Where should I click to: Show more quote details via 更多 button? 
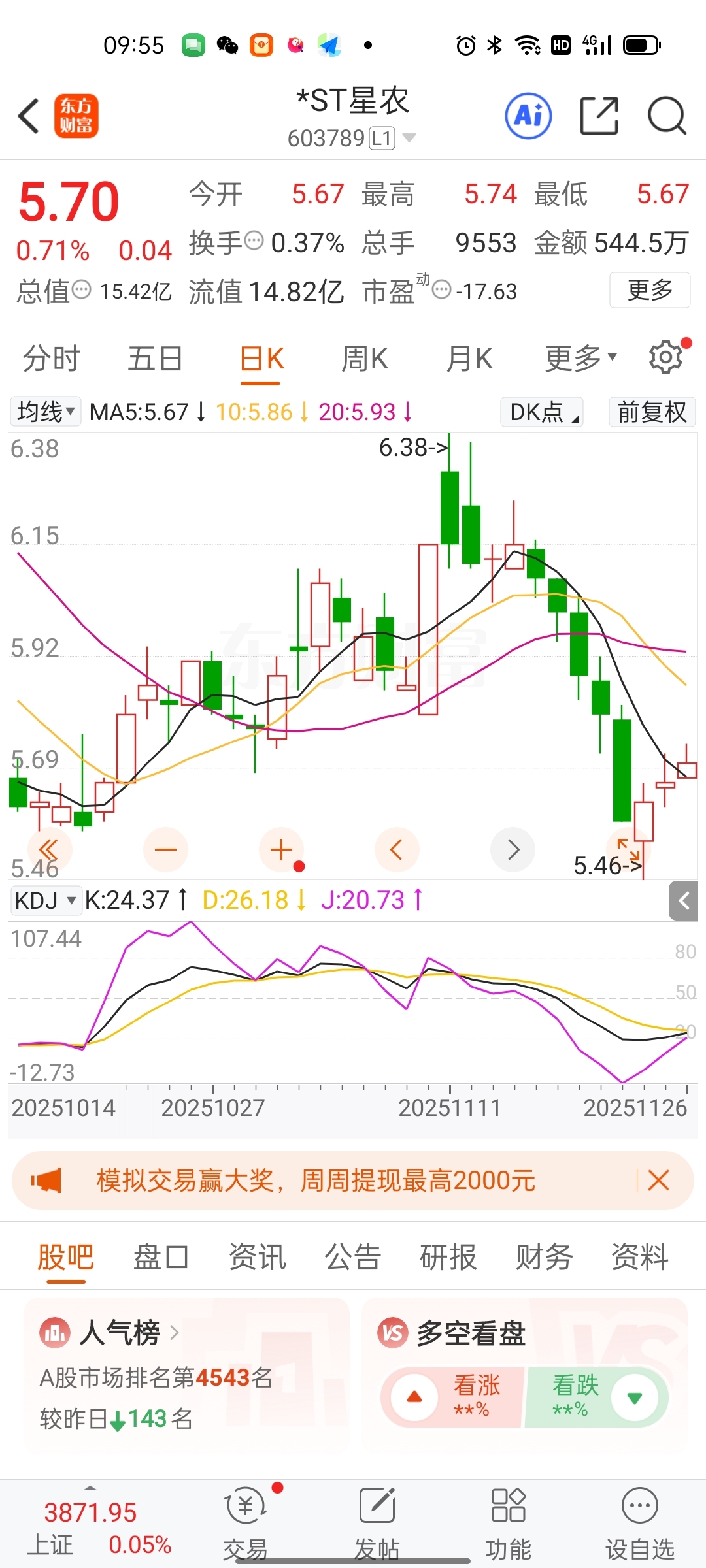click(649, 289)
